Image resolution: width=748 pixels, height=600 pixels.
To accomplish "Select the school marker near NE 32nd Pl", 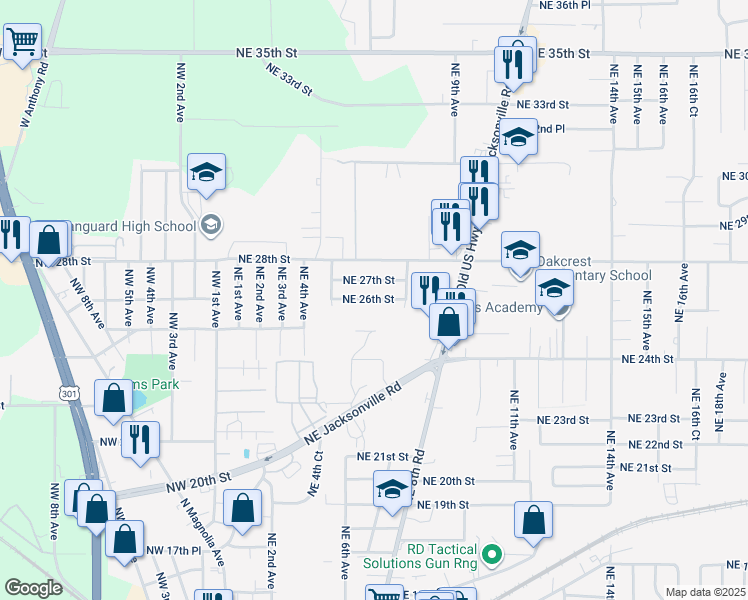I will (x=519, y=138).
